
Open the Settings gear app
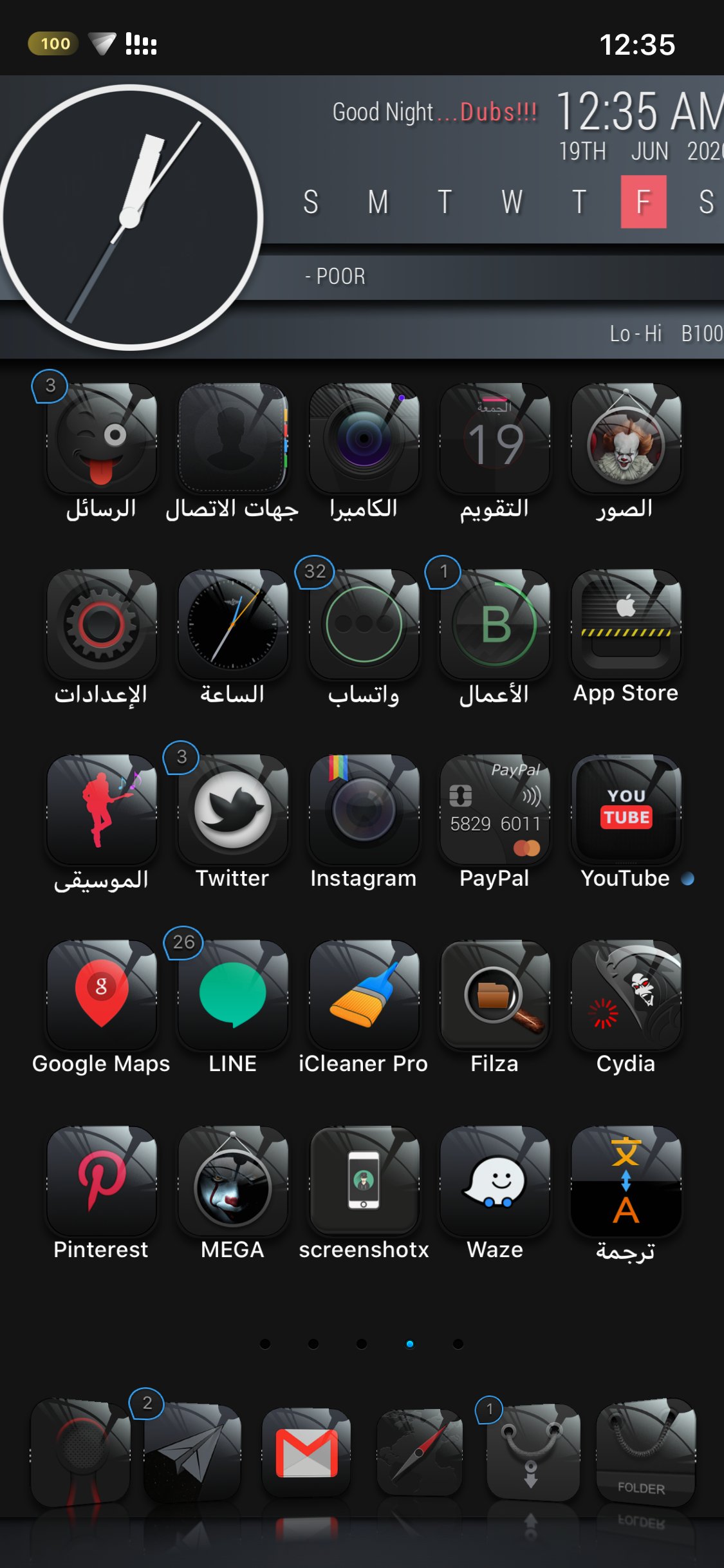(102, 624)
